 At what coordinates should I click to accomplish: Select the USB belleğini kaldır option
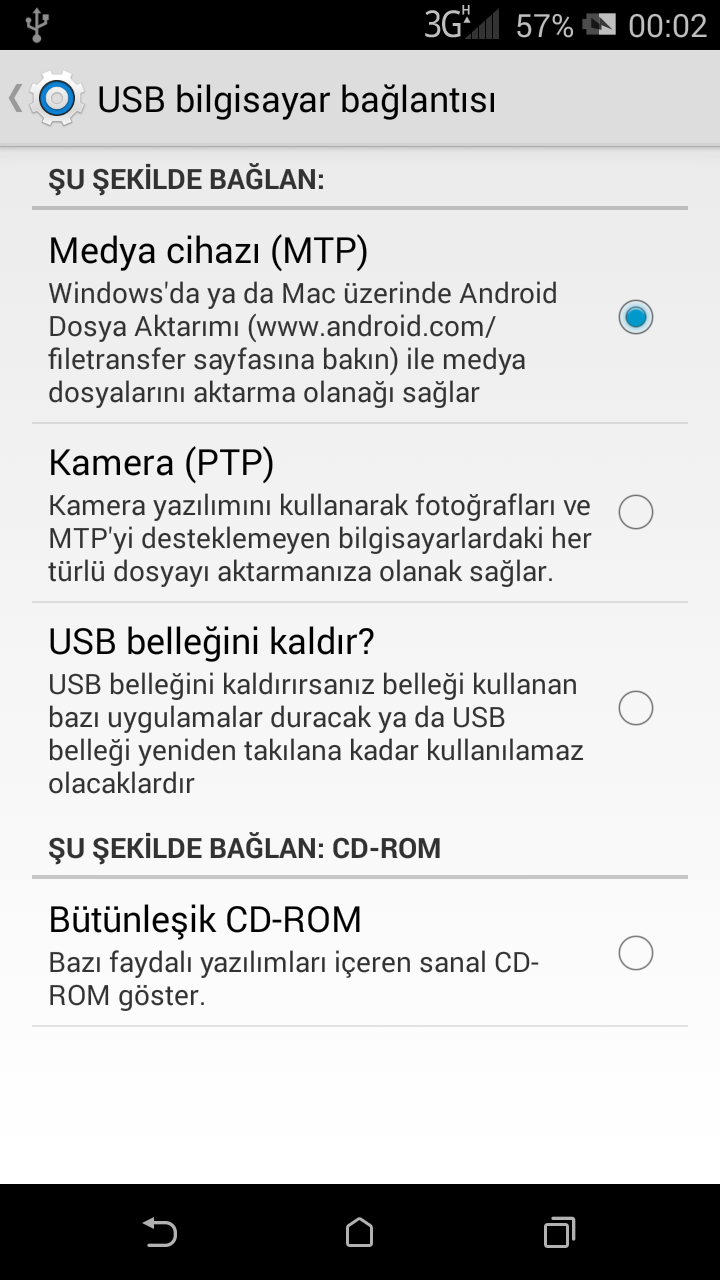click(x=635, y=708)
